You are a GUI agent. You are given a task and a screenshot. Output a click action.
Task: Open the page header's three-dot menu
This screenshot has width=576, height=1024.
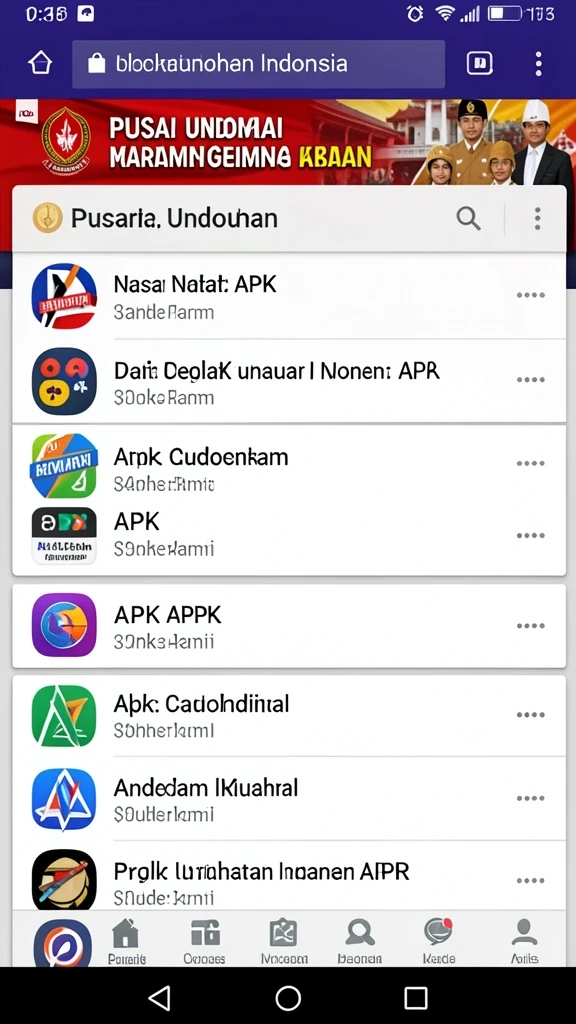[537, 218]
